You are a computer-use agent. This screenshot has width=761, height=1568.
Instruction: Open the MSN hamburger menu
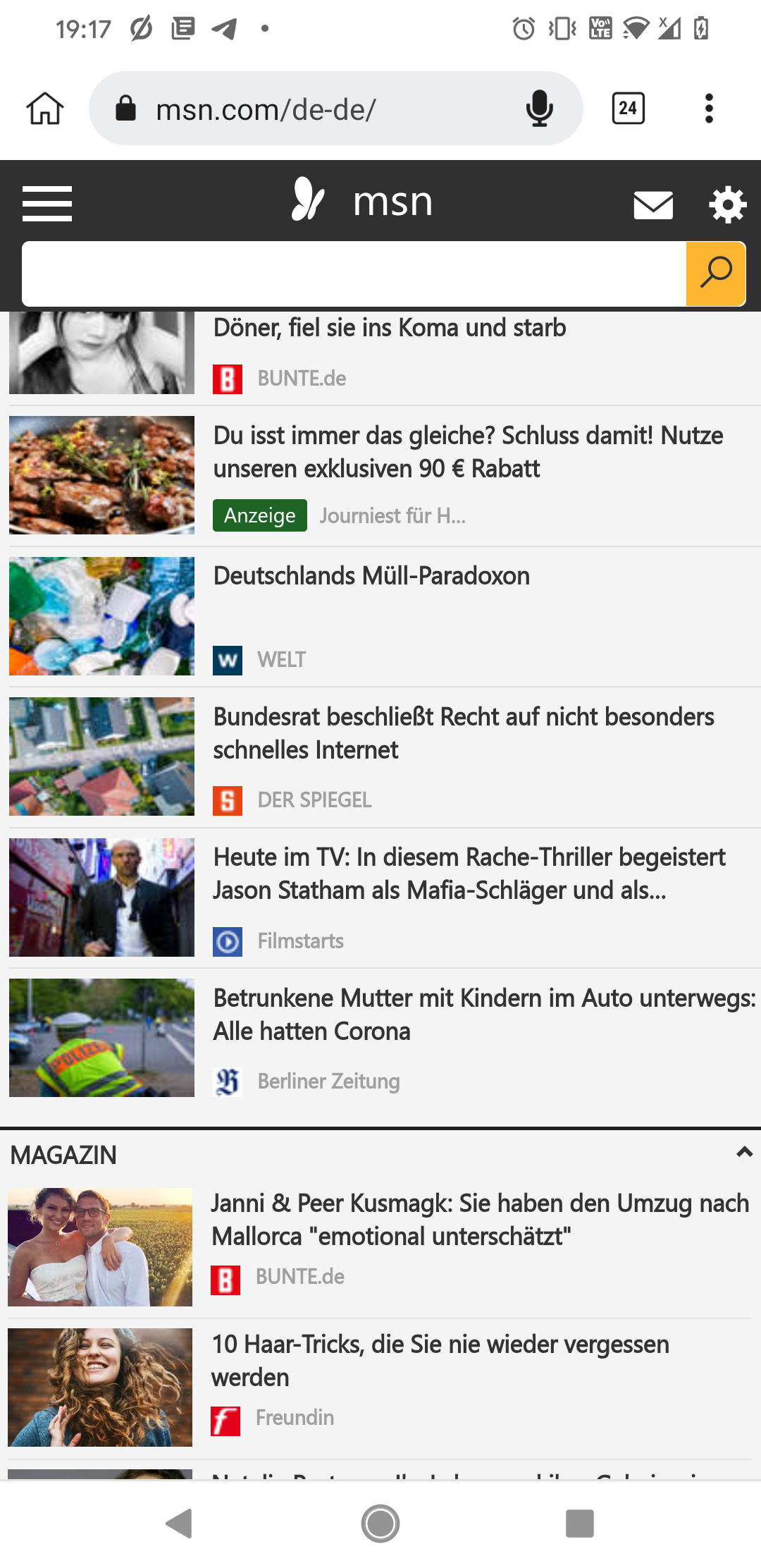(x=47, y=204)
